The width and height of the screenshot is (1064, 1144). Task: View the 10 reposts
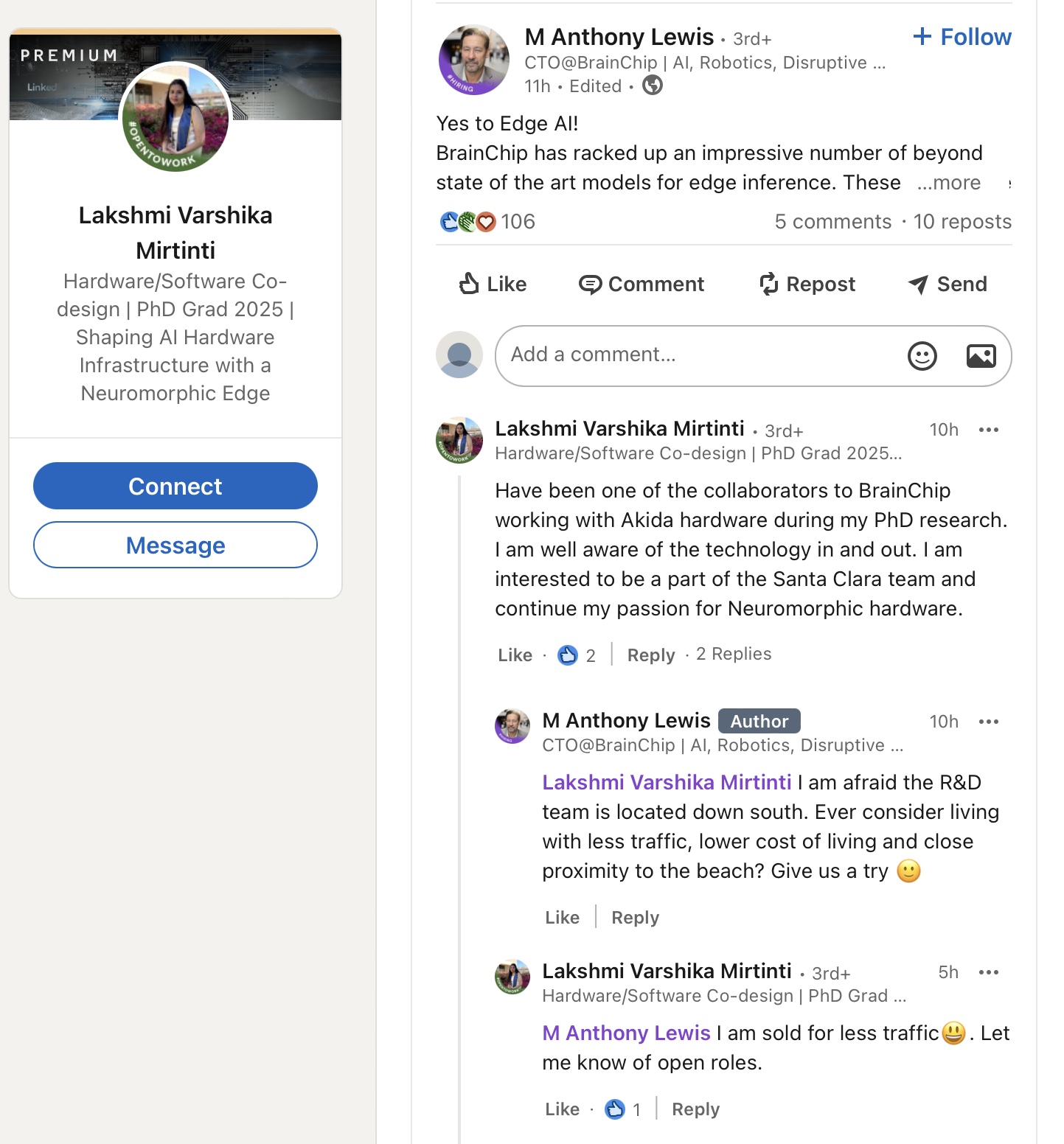962,222
